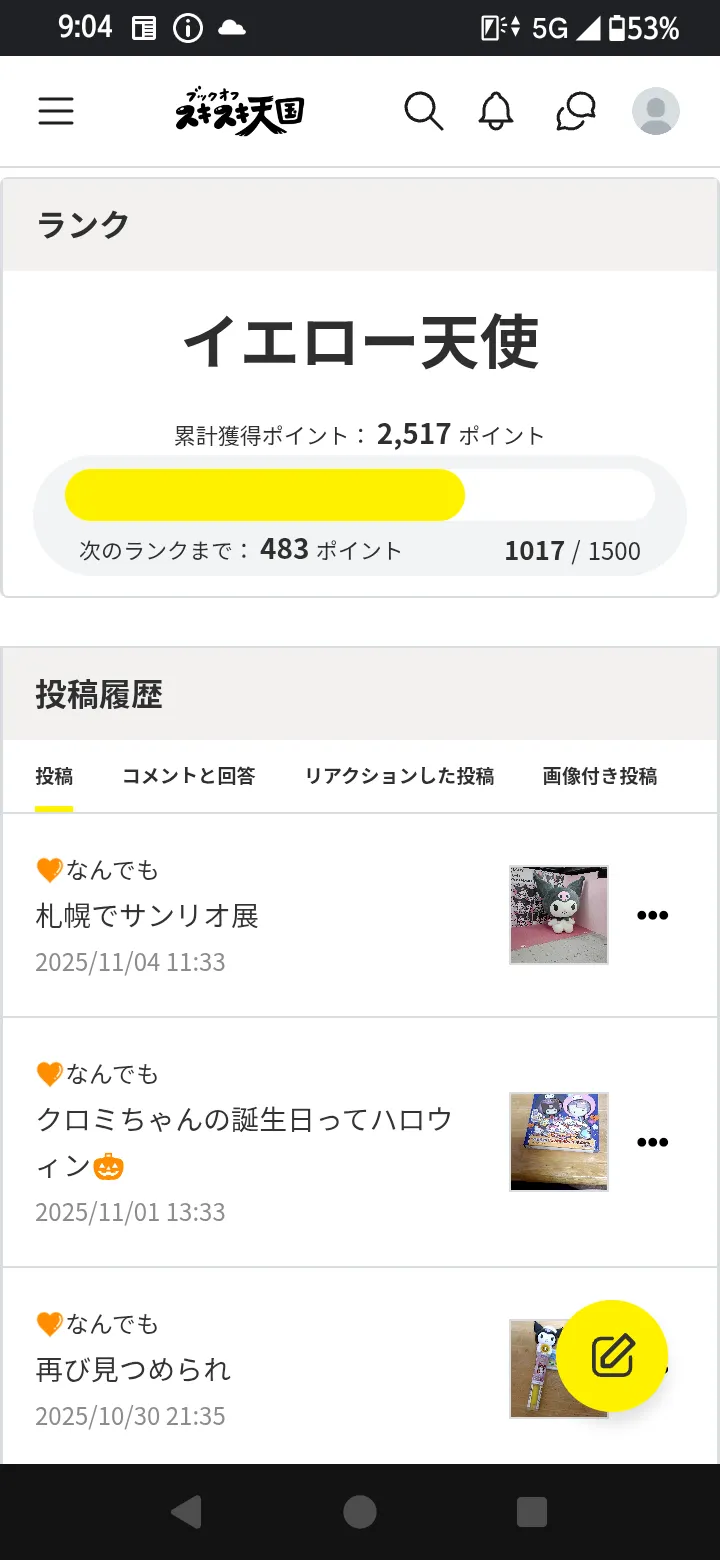Open options menu for the サンリオ展 post
The height and width of the screenshot is (1560, 720).
point(653,915)
